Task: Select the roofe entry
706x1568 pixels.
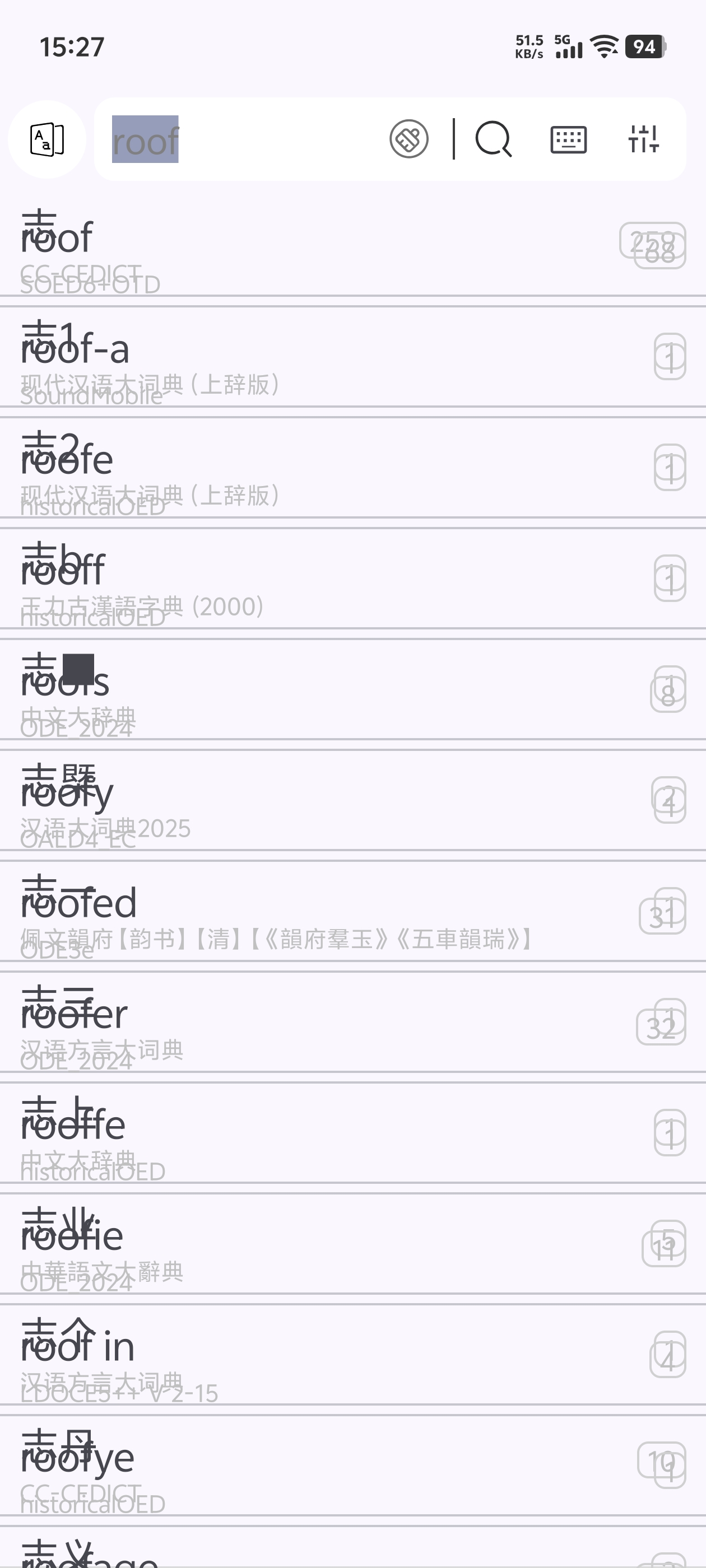Action: (352, 473)
